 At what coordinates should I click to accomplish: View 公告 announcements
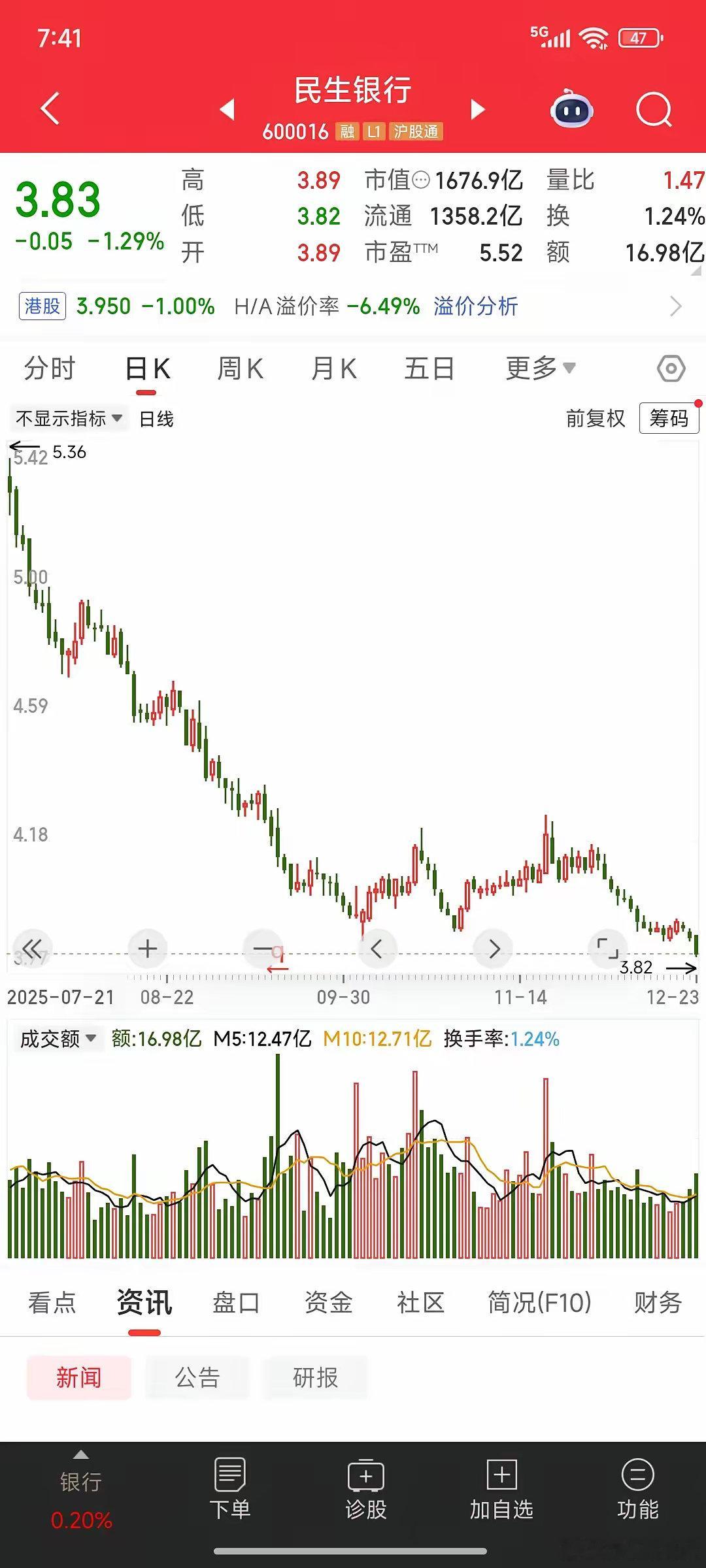tap(197, 1377)
